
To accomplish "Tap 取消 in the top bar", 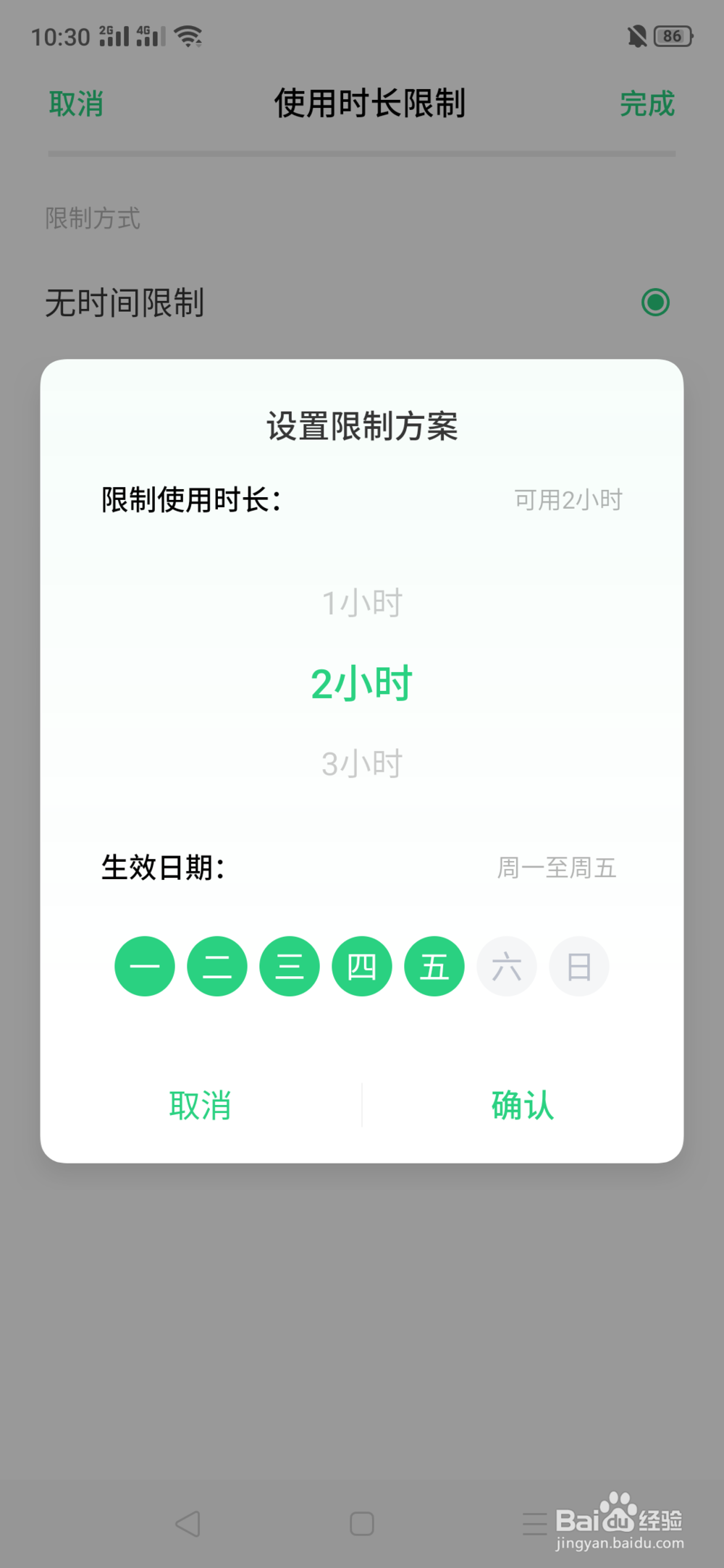I will (76, 104).
